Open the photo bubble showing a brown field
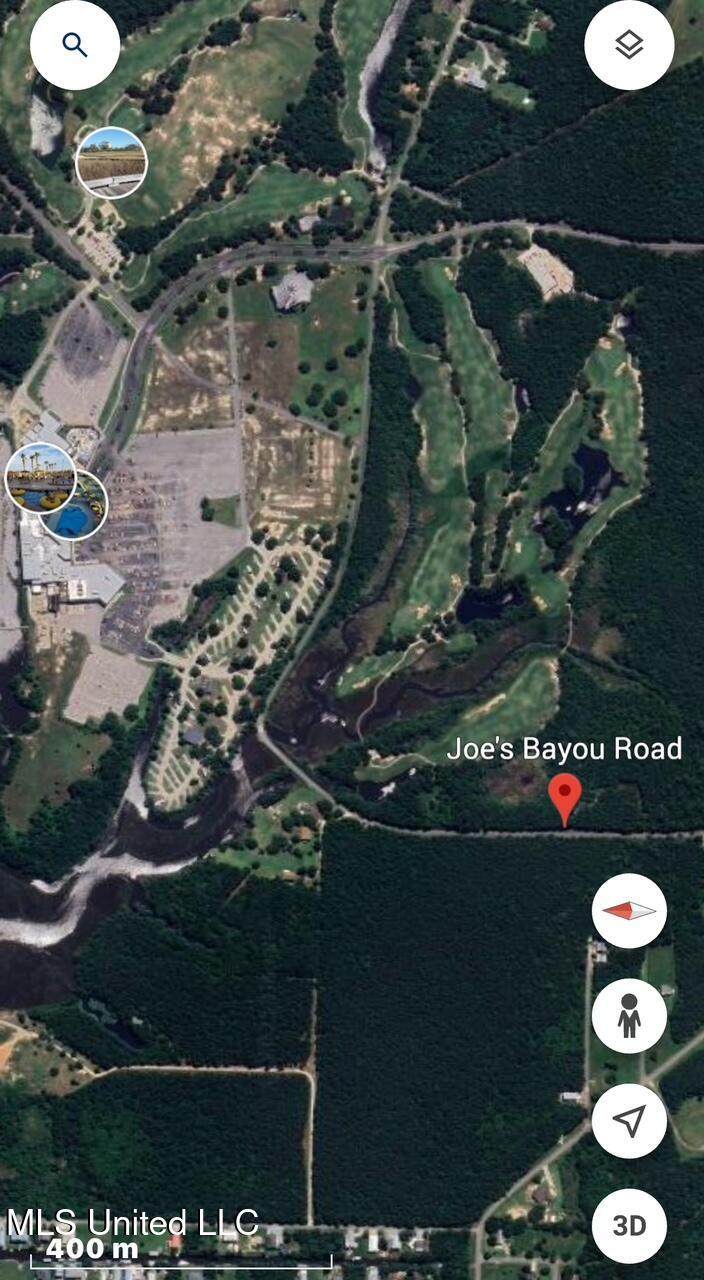This screenshot has height=1280, width=704. tap(111, 162)
